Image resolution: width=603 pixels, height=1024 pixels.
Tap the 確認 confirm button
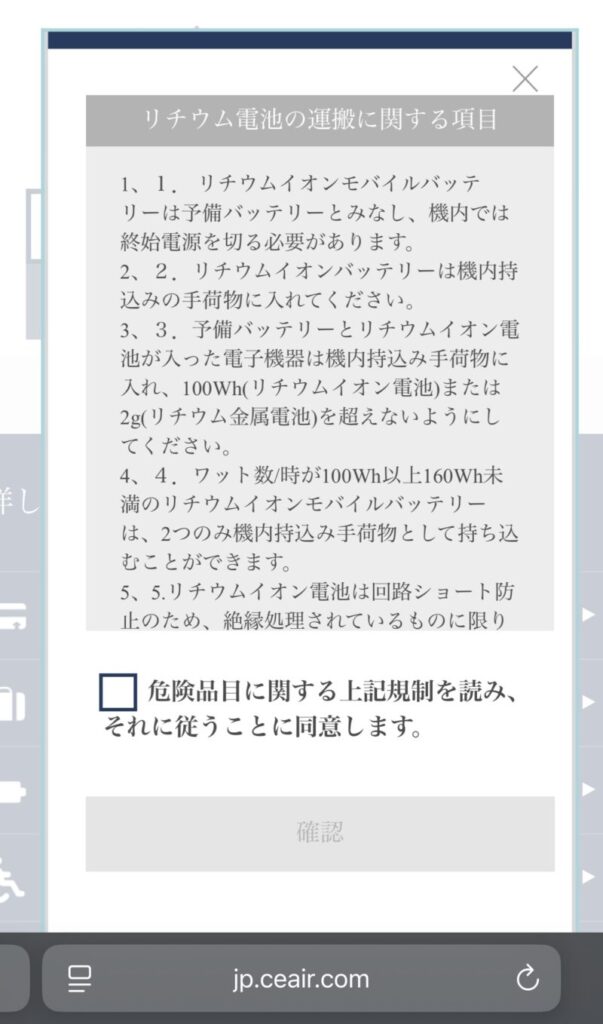[x=320, y=833]
